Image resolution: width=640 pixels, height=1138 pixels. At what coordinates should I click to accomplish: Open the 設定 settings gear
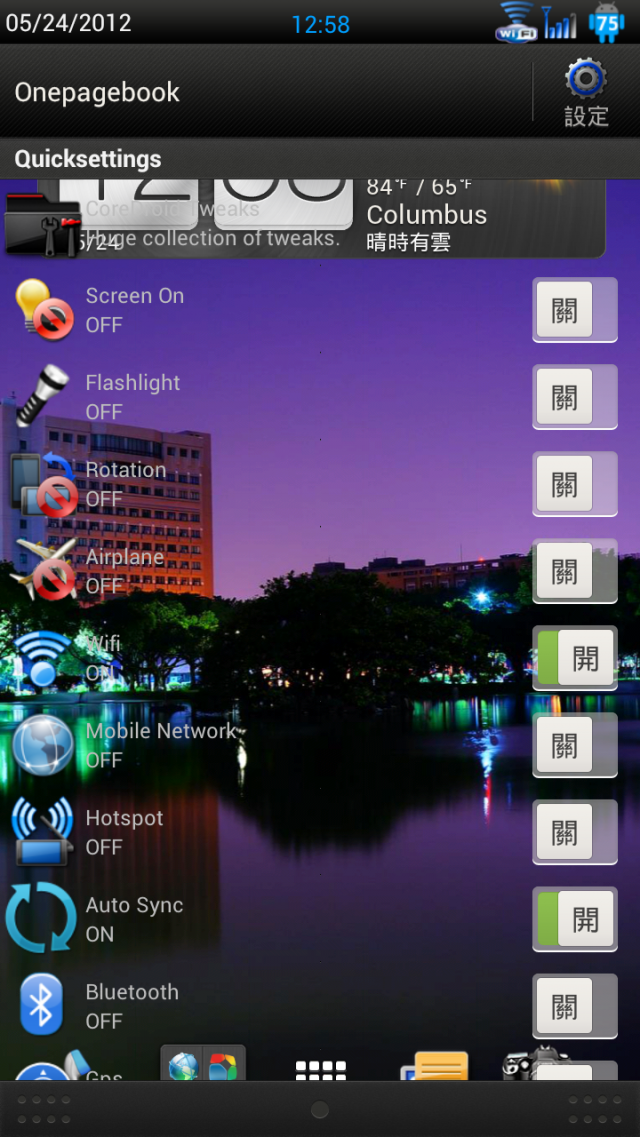[586, 93]
